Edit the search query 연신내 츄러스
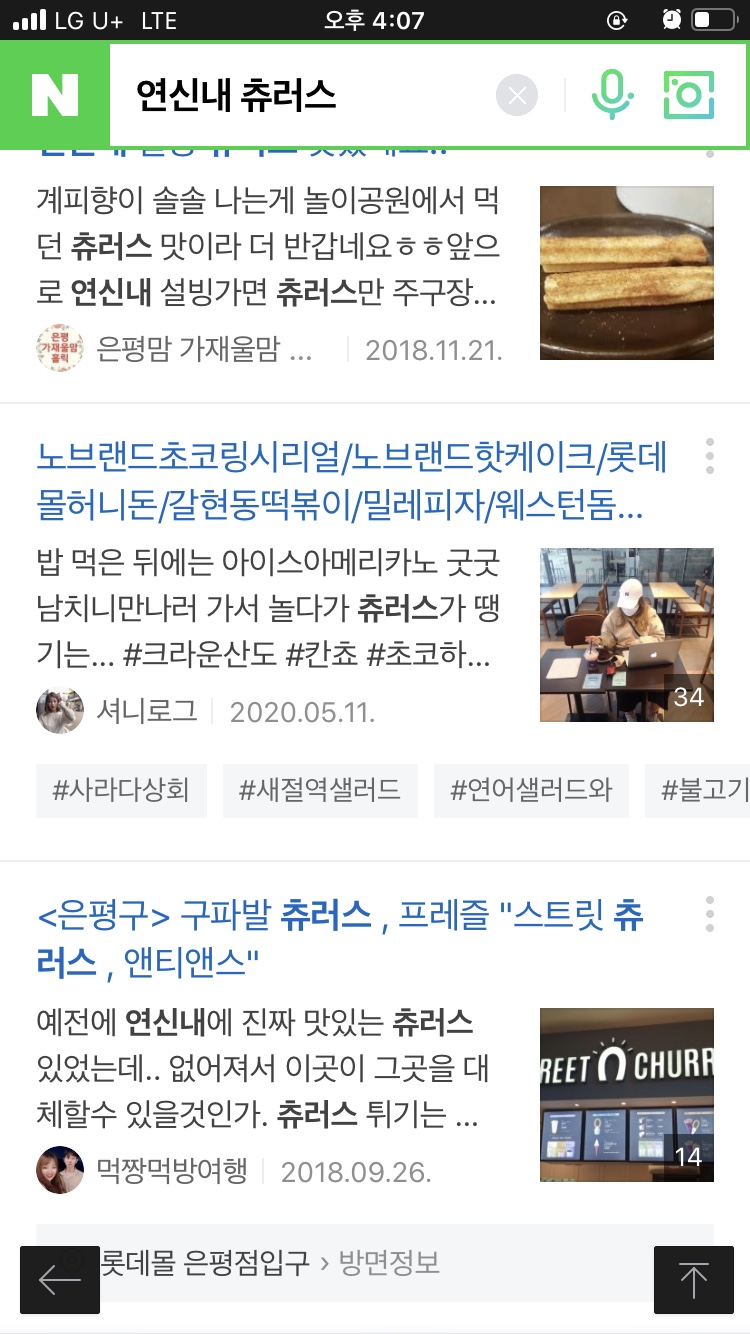 click(300, 96)
